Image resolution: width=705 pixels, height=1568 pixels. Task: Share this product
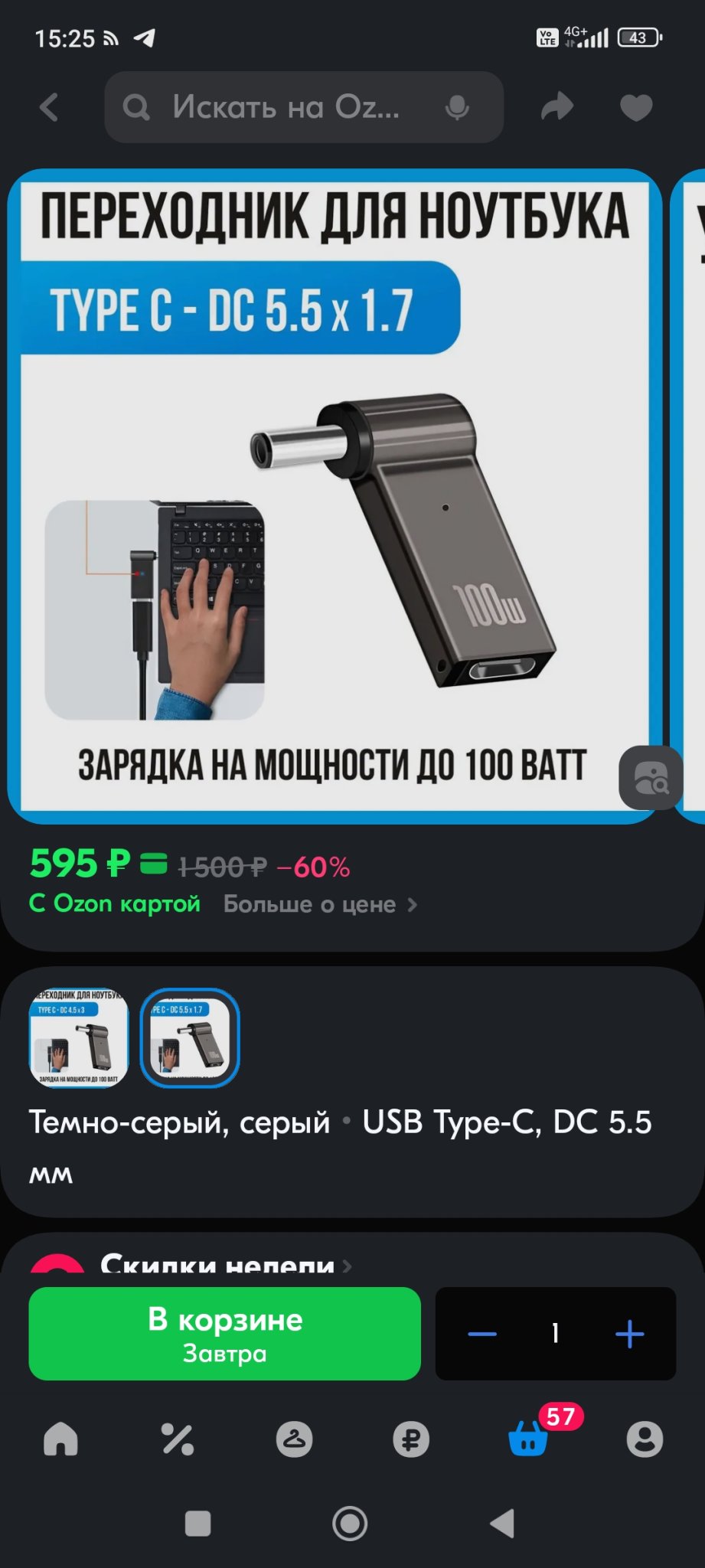[x=556, y=107]
